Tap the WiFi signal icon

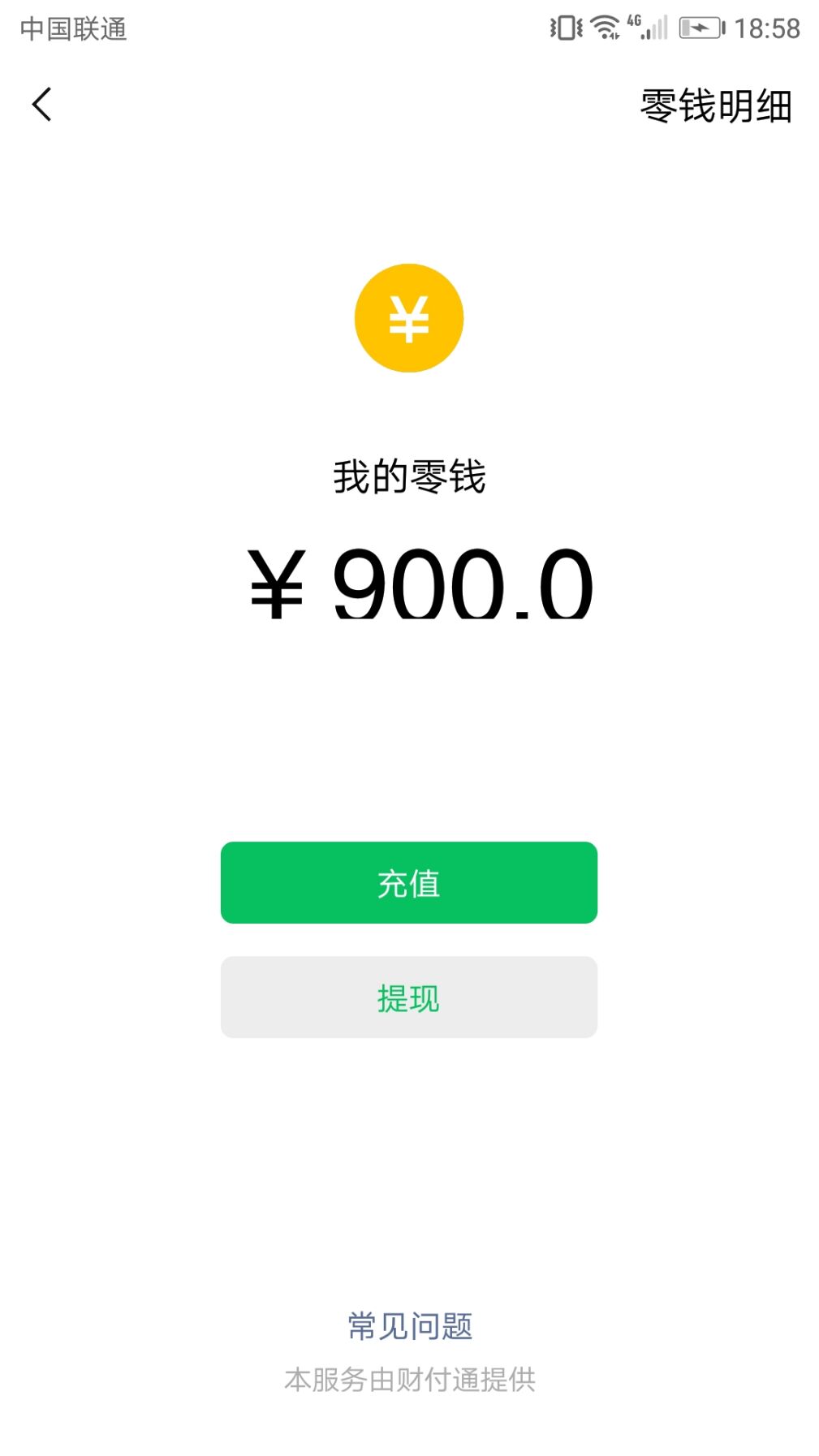click(x=604, y=27)
